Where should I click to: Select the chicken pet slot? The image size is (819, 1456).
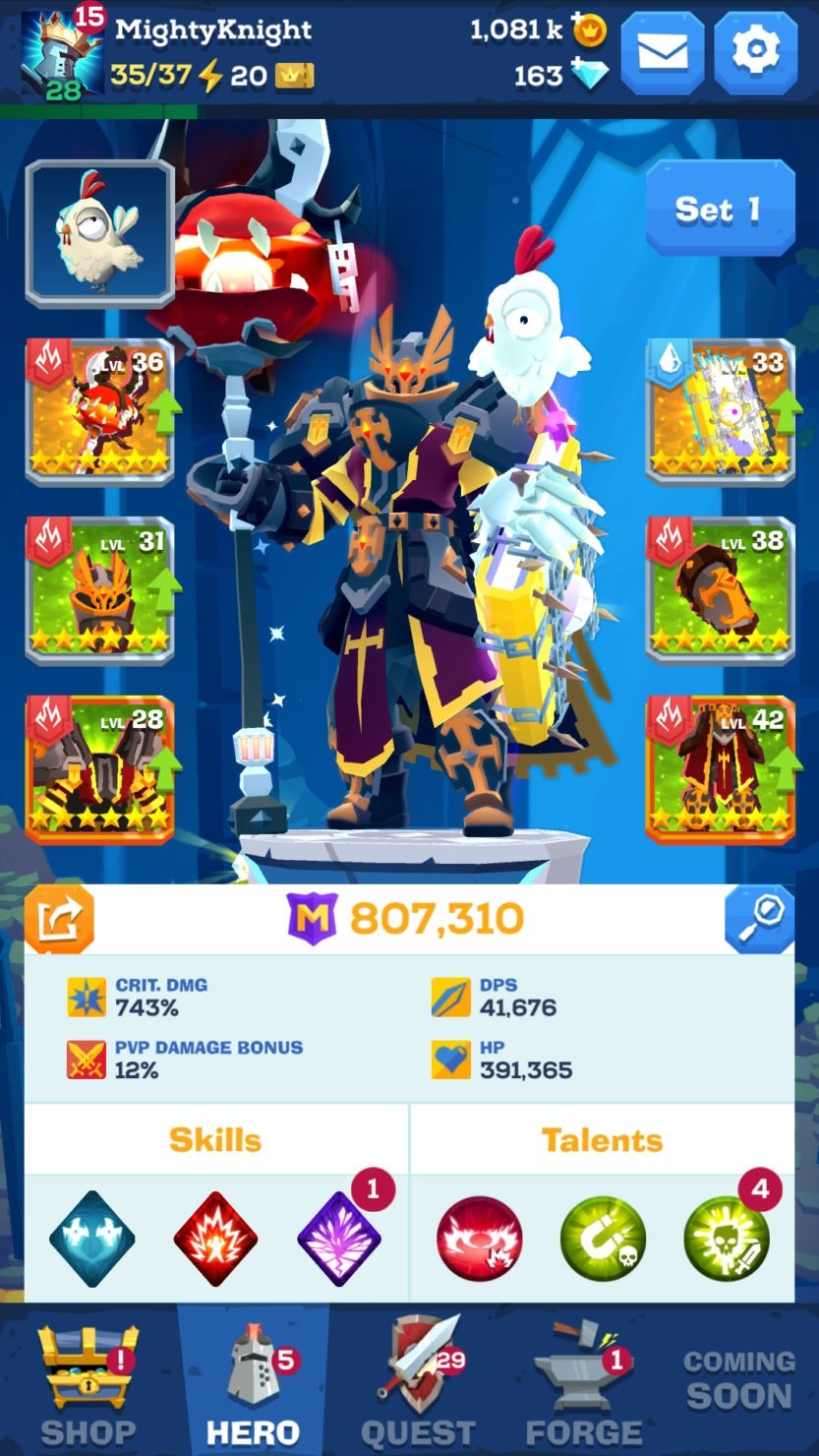tap(100, 235)
